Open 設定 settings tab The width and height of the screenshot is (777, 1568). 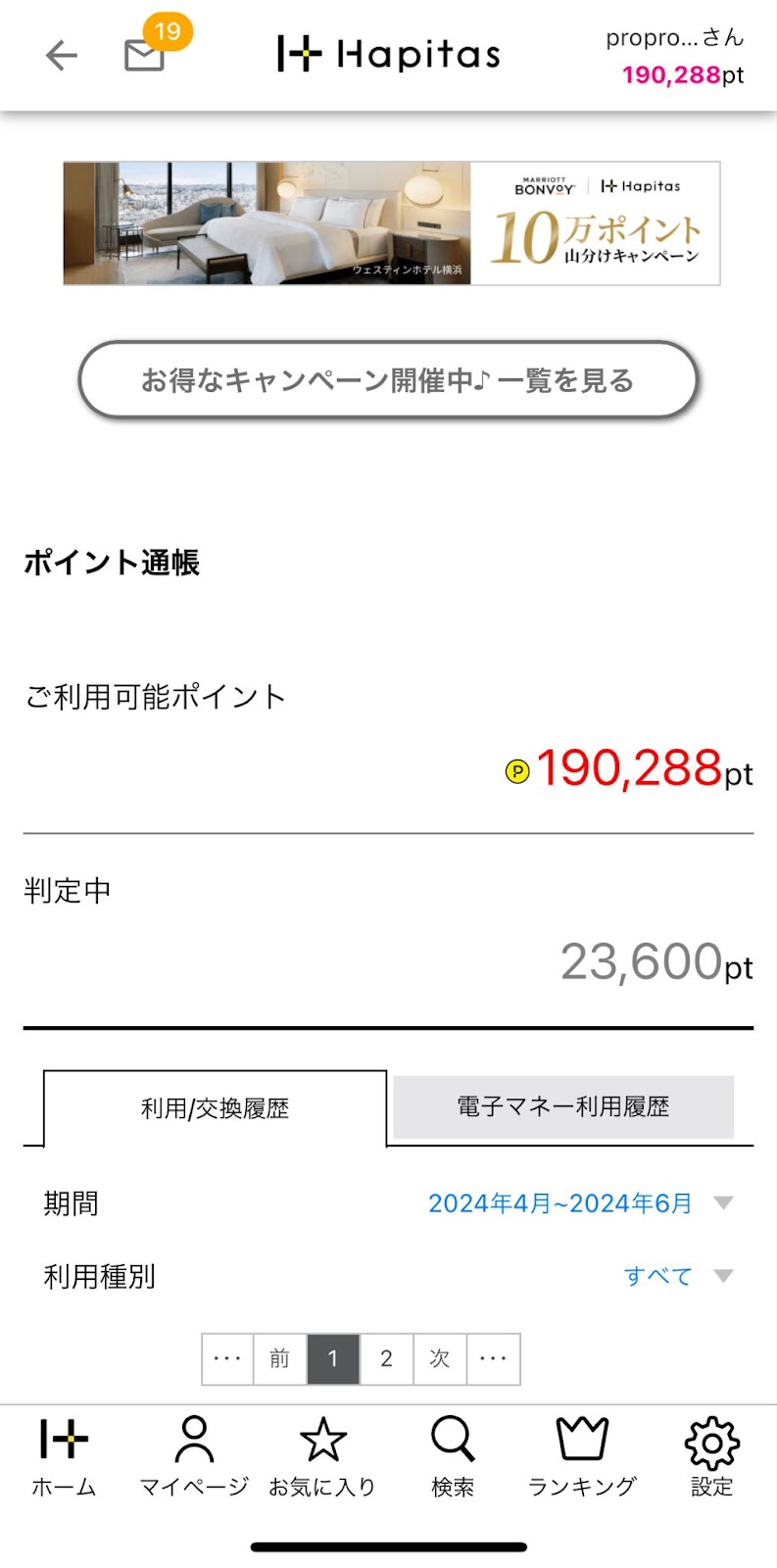[712, 1457]
